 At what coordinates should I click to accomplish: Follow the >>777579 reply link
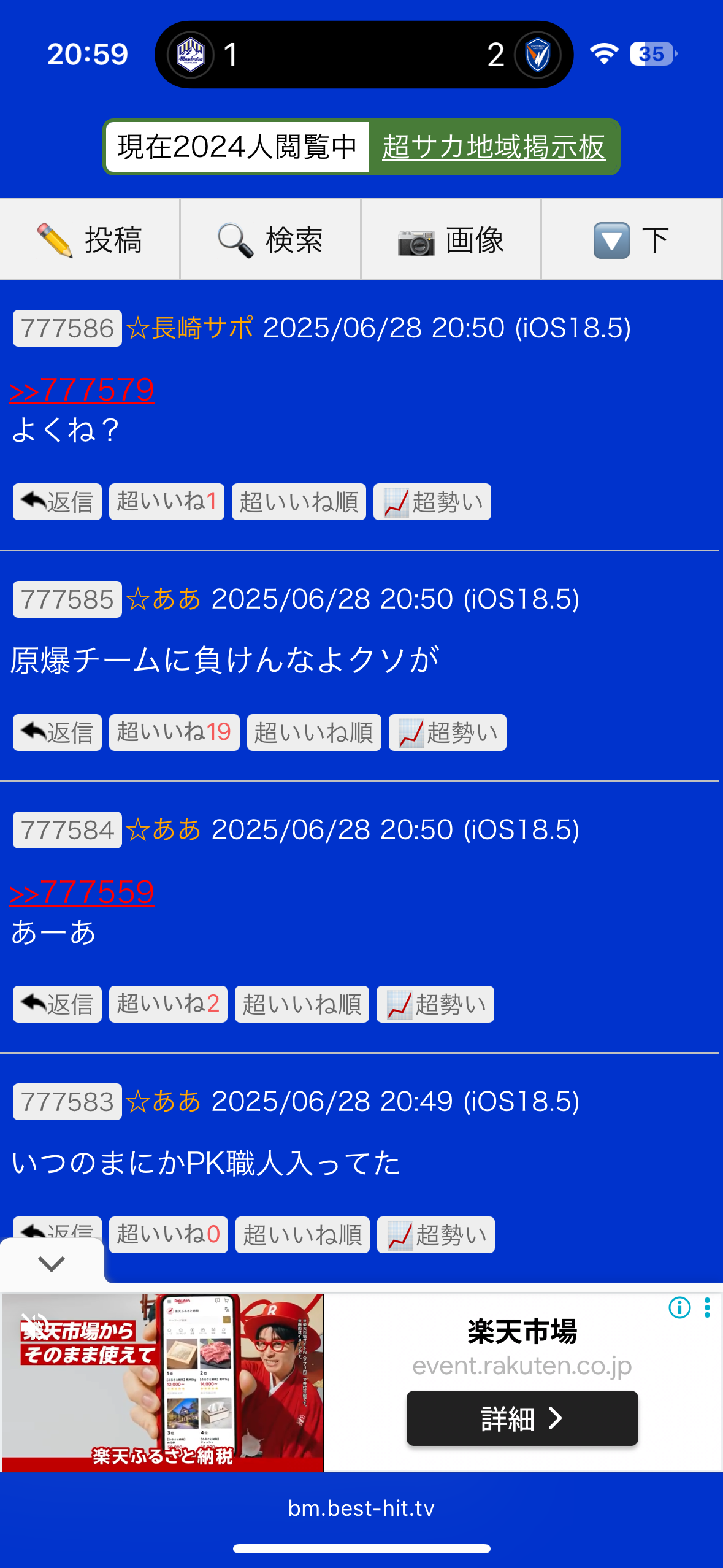(x=82, y=390)
